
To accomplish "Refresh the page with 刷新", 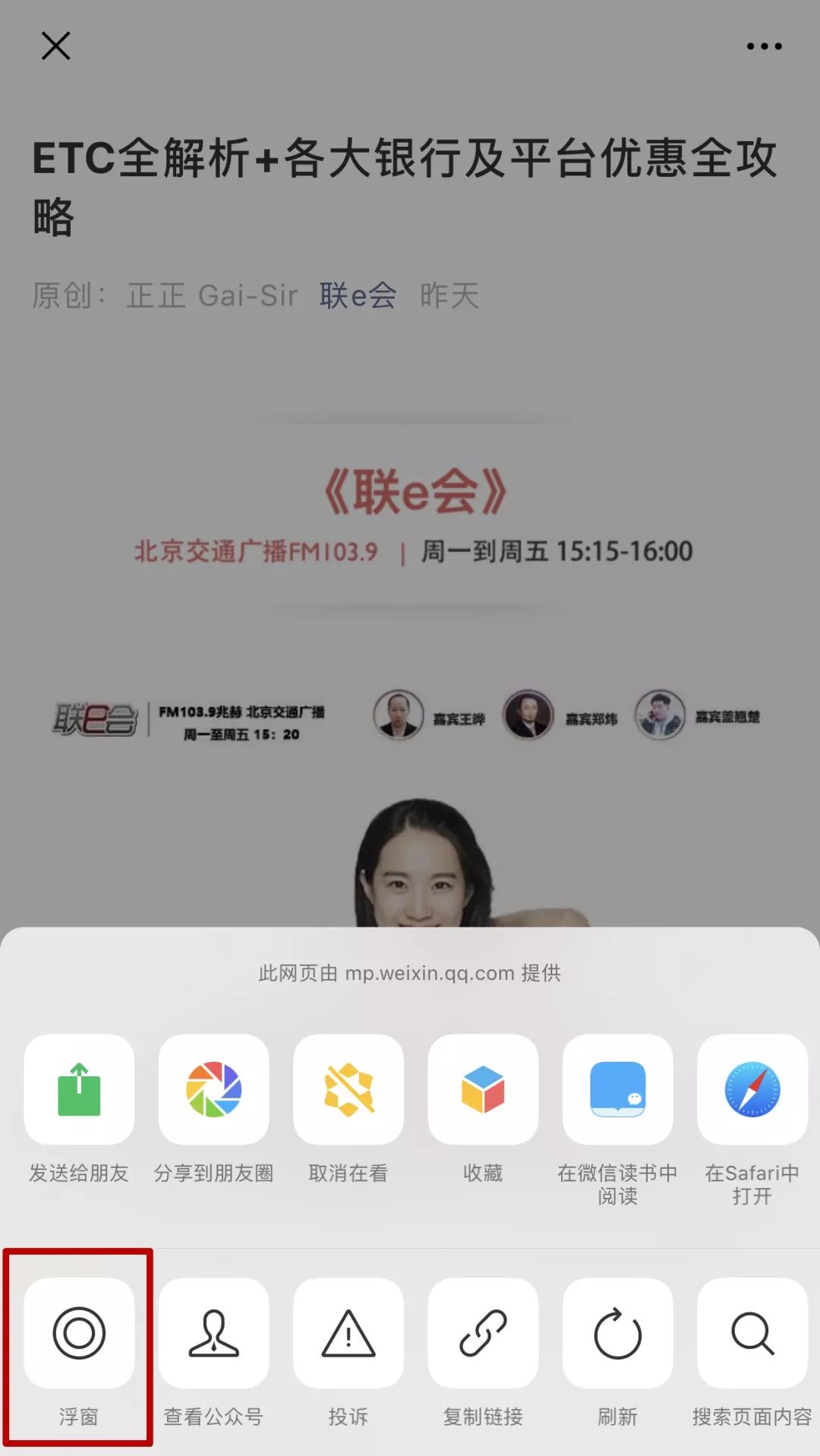I will [617, 1334].
